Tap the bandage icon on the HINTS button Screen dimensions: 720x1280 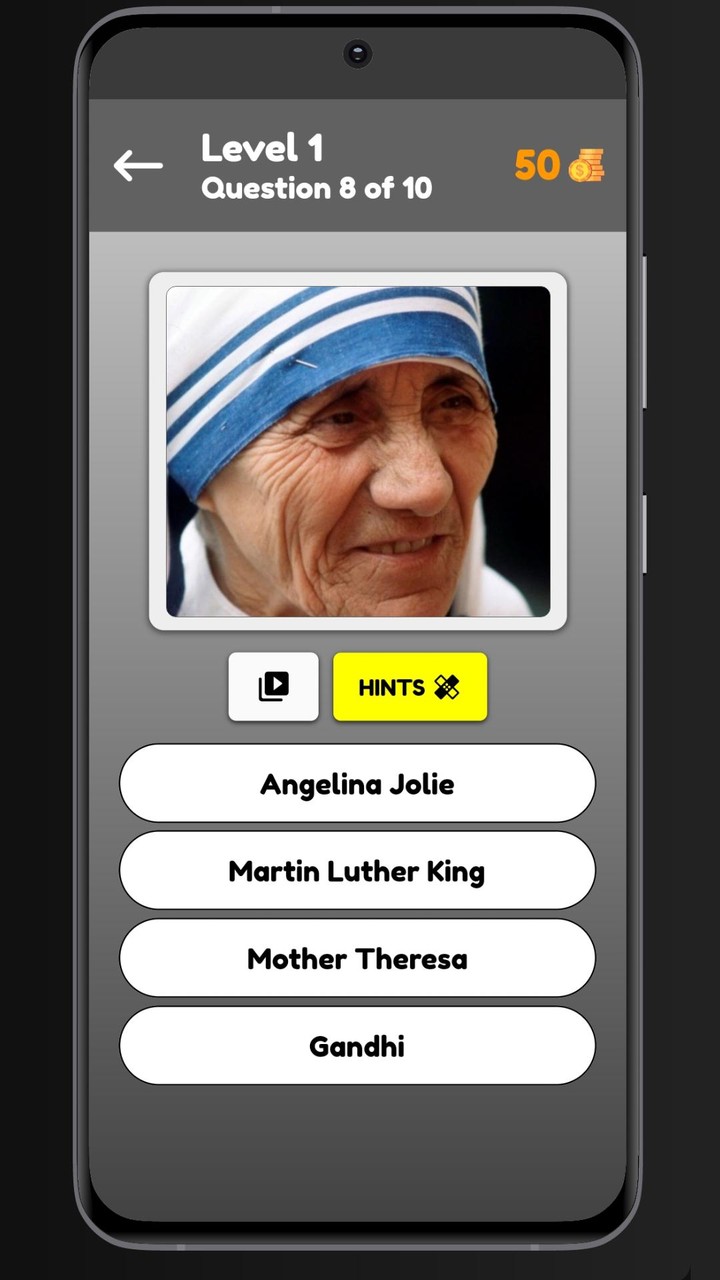[450, 687]
